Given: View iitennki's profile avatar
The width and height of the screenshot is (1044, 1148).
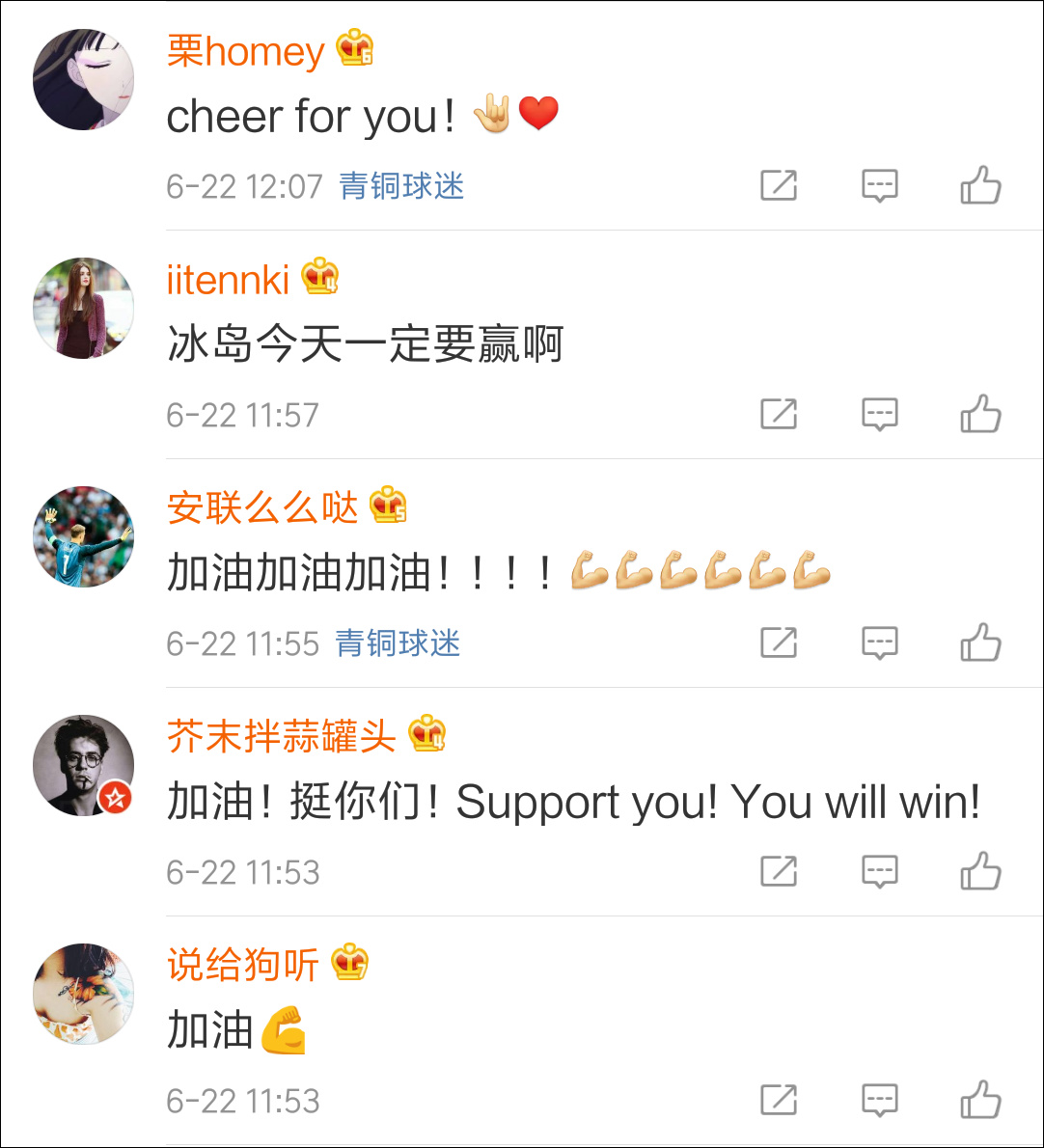Looking at the screenshot, I should [83, 308].
